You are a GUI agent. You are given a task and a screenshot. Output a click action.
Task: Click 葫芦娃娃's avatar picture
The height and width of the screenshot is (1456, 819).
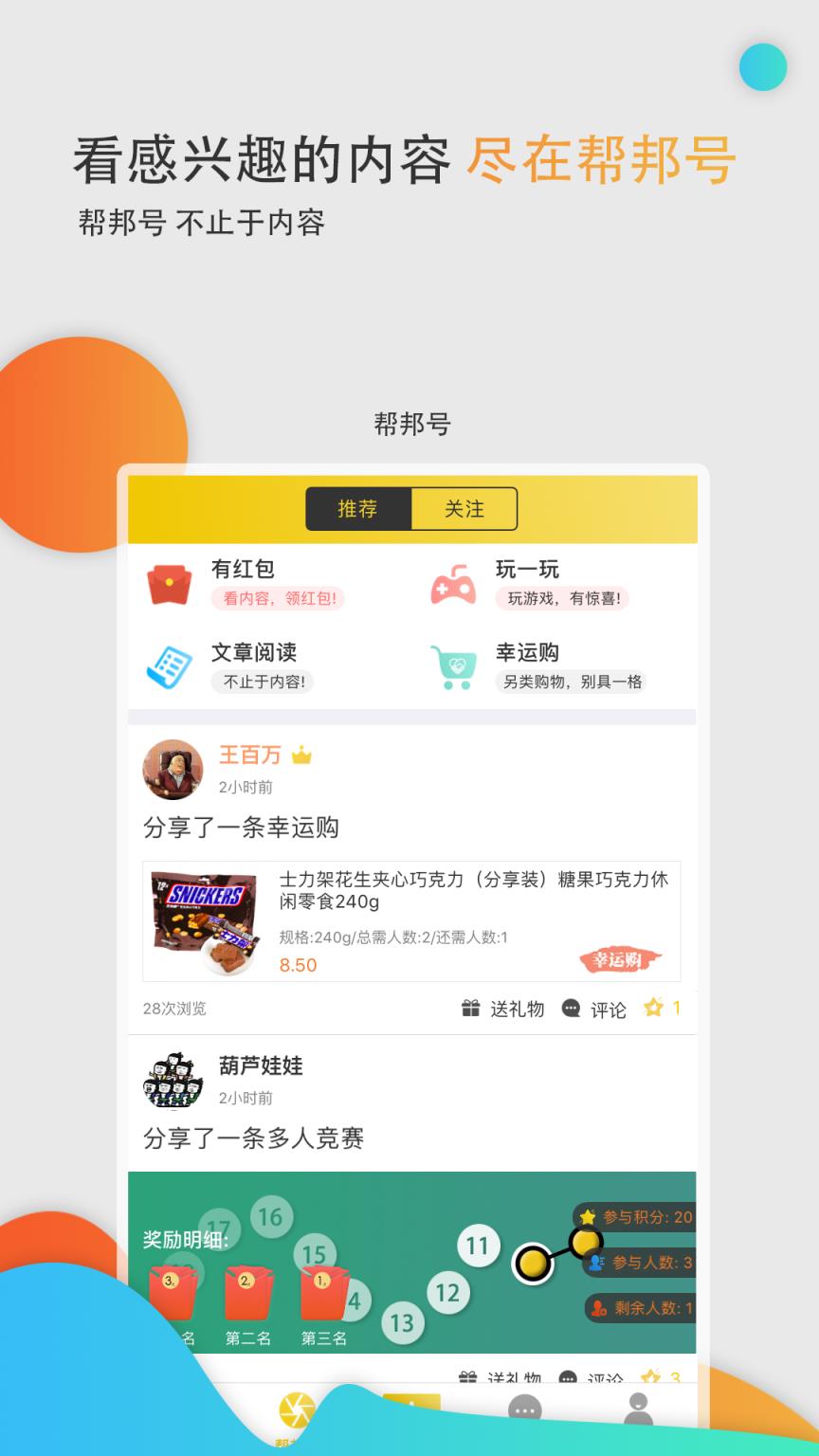point(173,1081)
